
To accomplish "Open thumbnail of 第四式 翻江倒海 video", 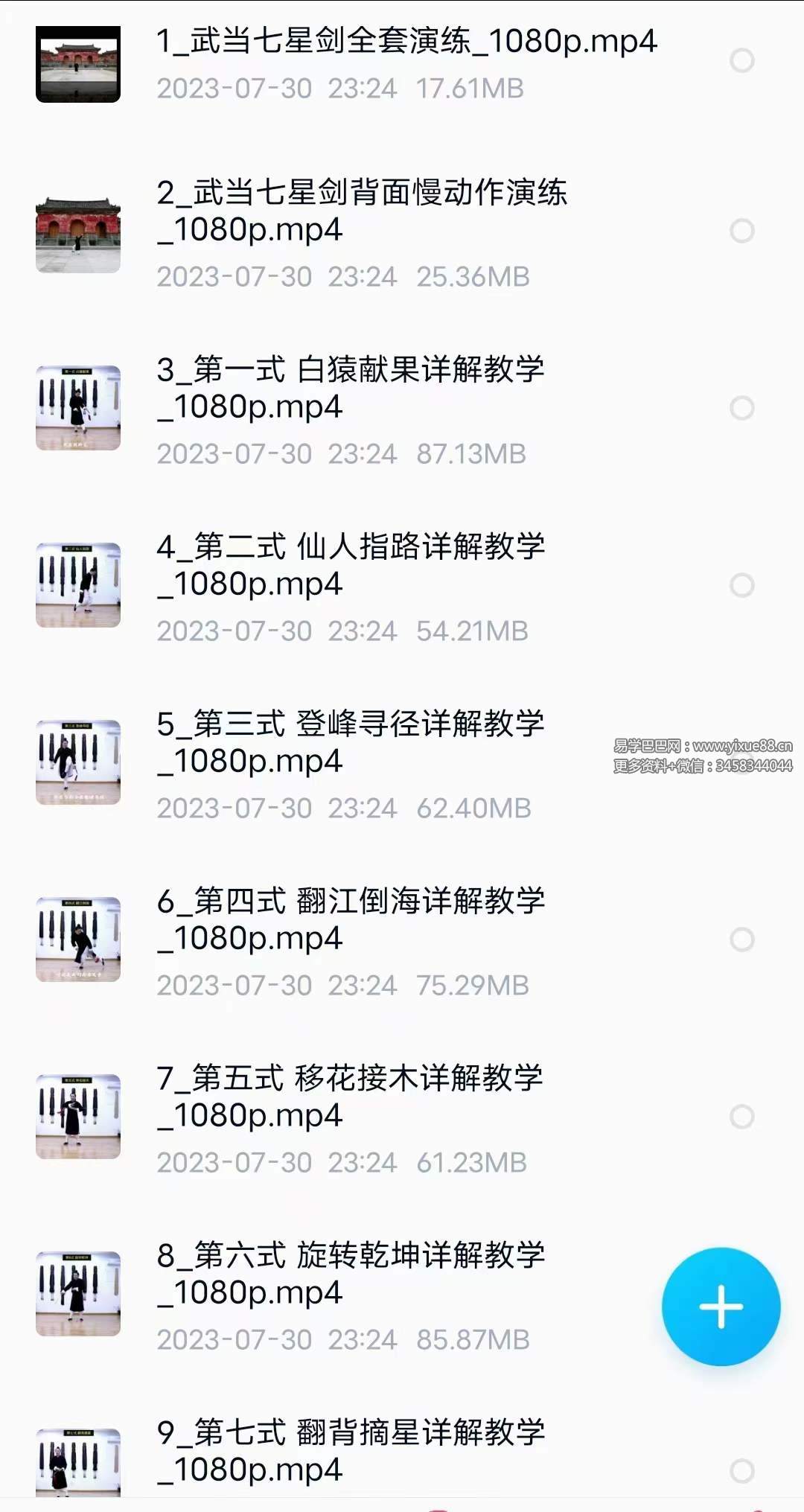I will [78, 940].
